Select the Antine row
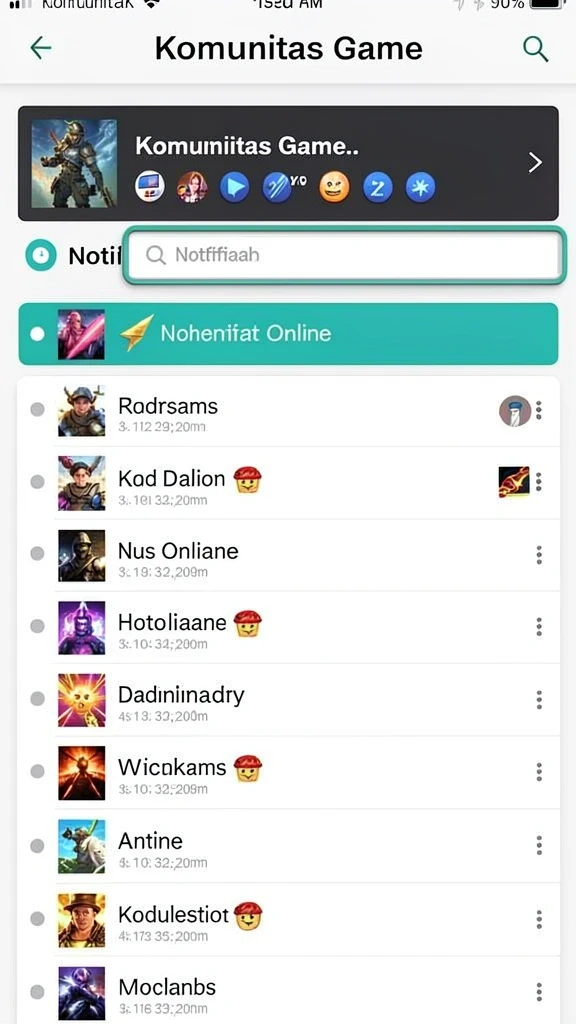This screenshot has height=1024, width=576. pos(288,846)
